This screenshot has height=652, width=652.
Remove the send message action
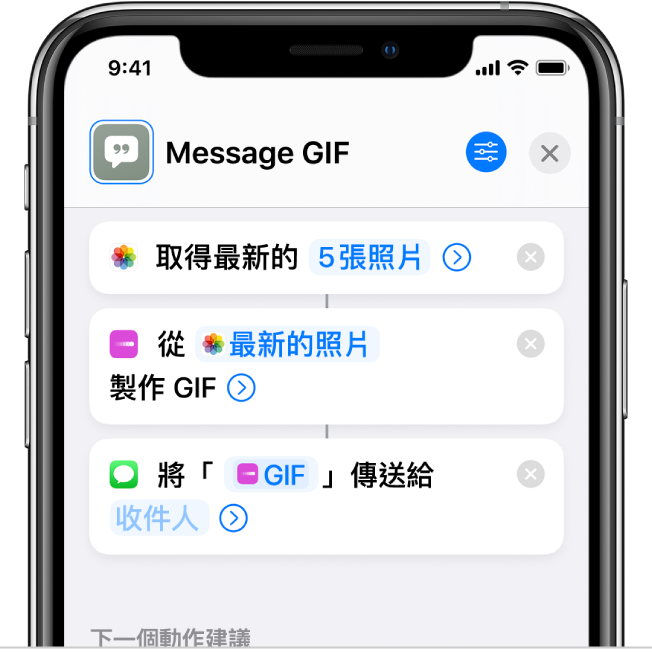tap(531, 475)
